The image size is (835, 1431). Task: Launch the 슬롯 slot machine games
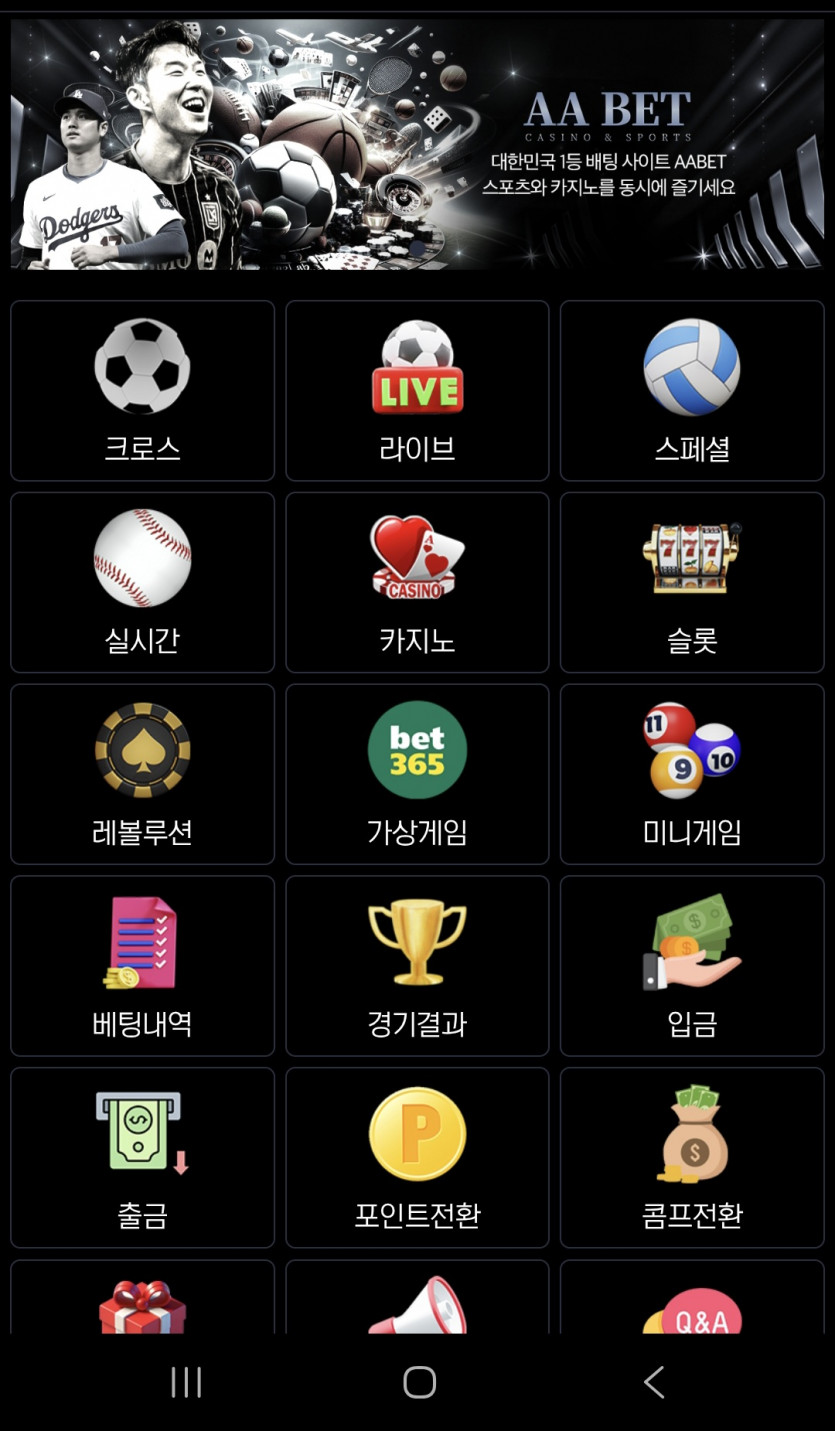[691, 582]
